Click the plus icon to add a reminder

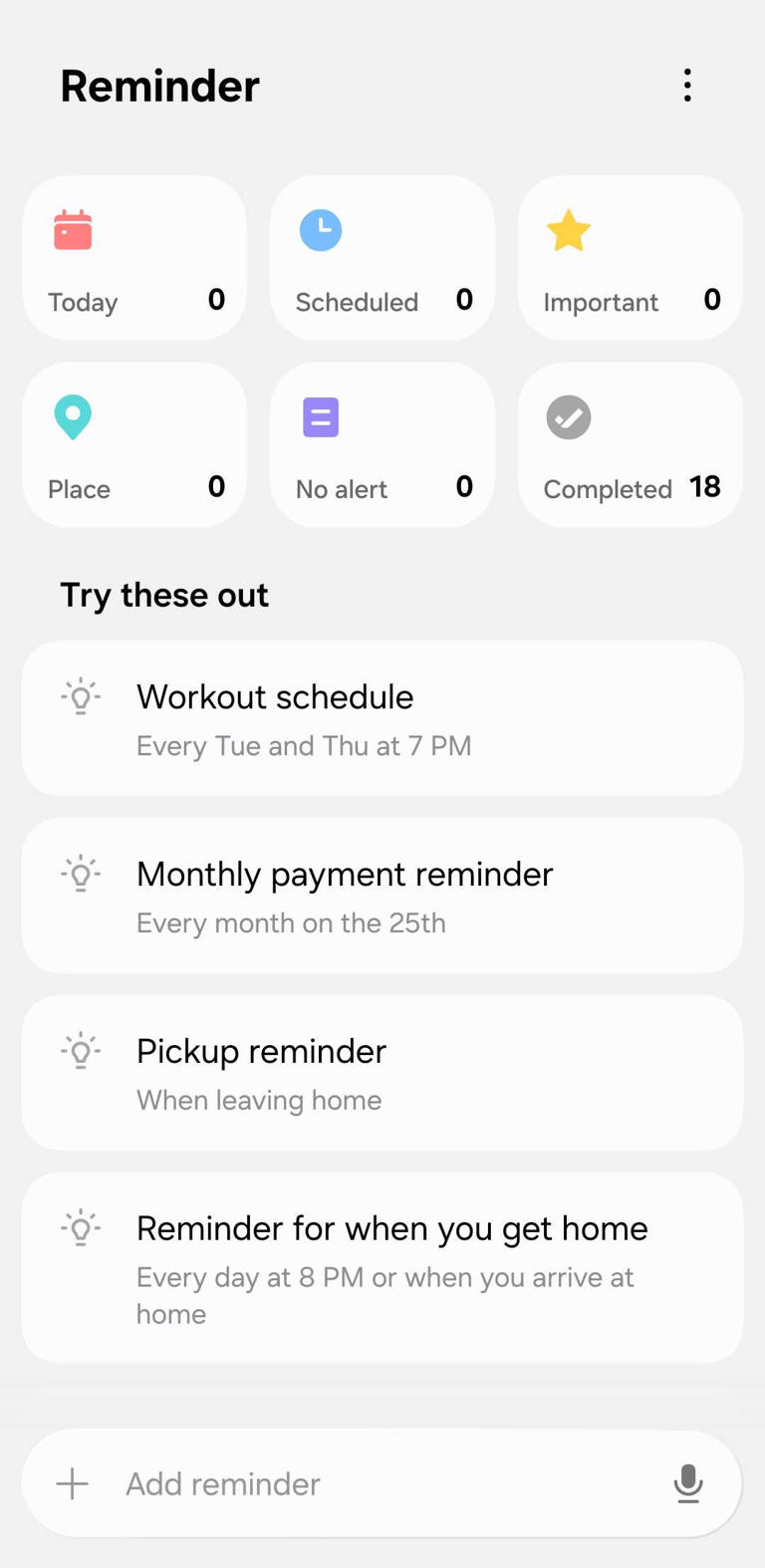click(72, 1483)
